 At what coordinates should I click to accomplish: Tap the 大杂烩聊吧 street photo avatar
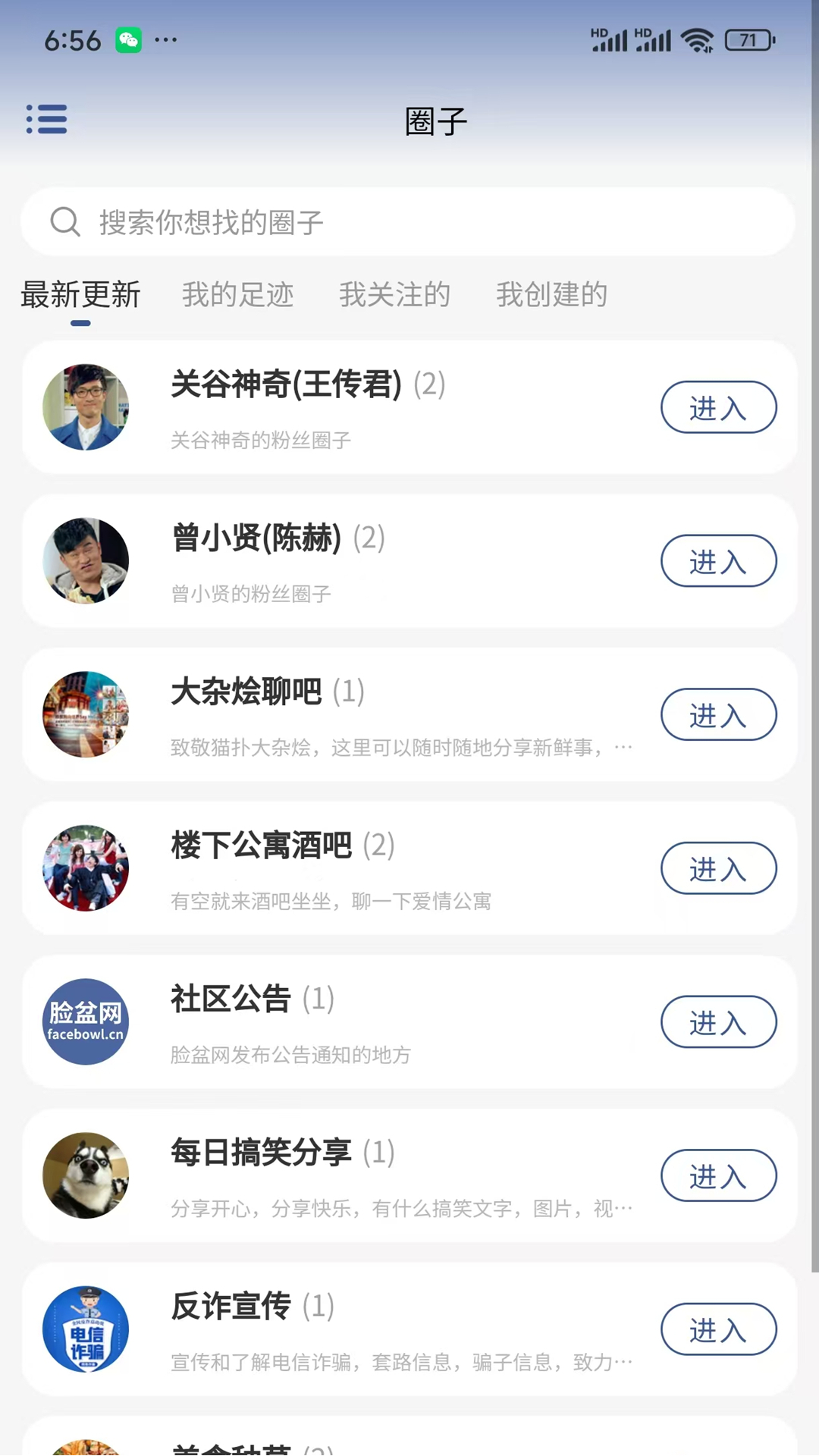click(x=85, y=714)
